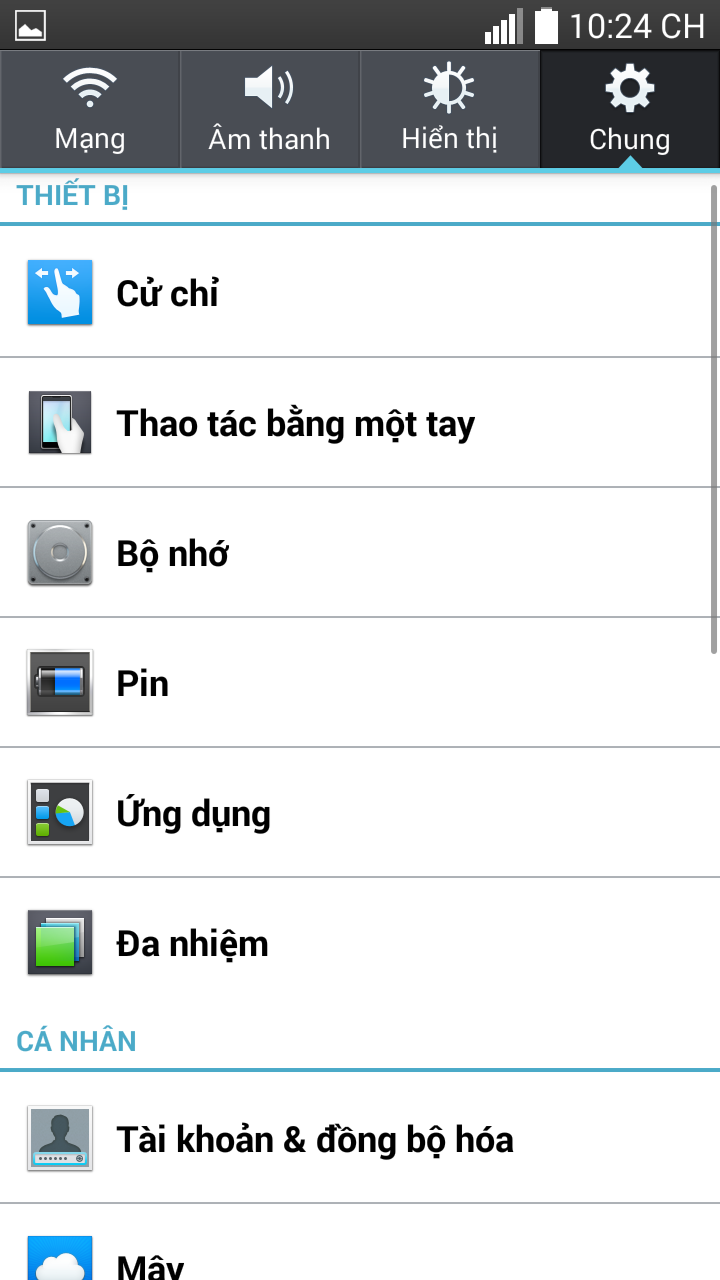This screenshot has height=1280, width=720.
Task: Switch to the Mạng tab
Action: 90,110
